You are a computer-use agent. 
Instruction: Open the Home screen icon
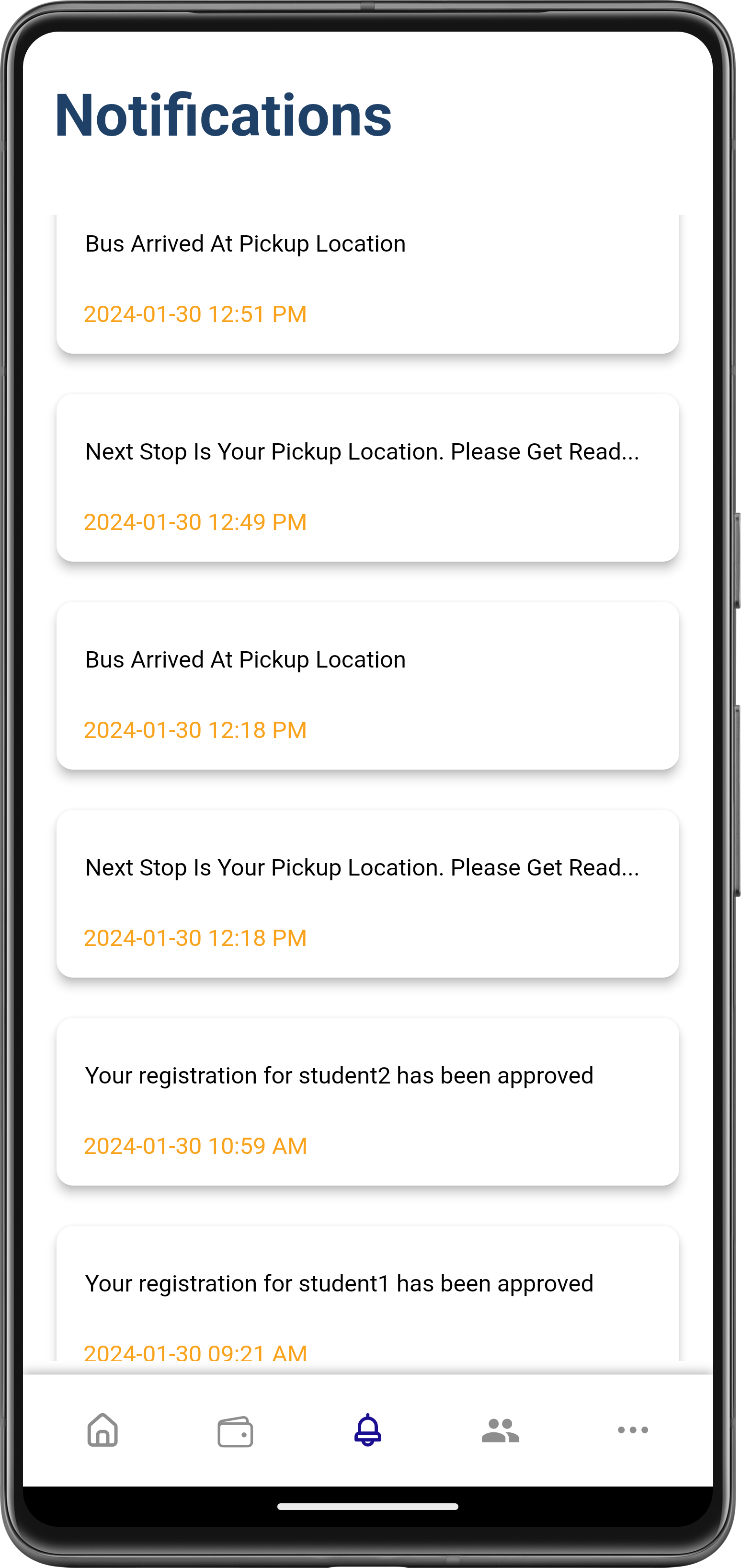pyautogui.click(x=102, y=1431)
